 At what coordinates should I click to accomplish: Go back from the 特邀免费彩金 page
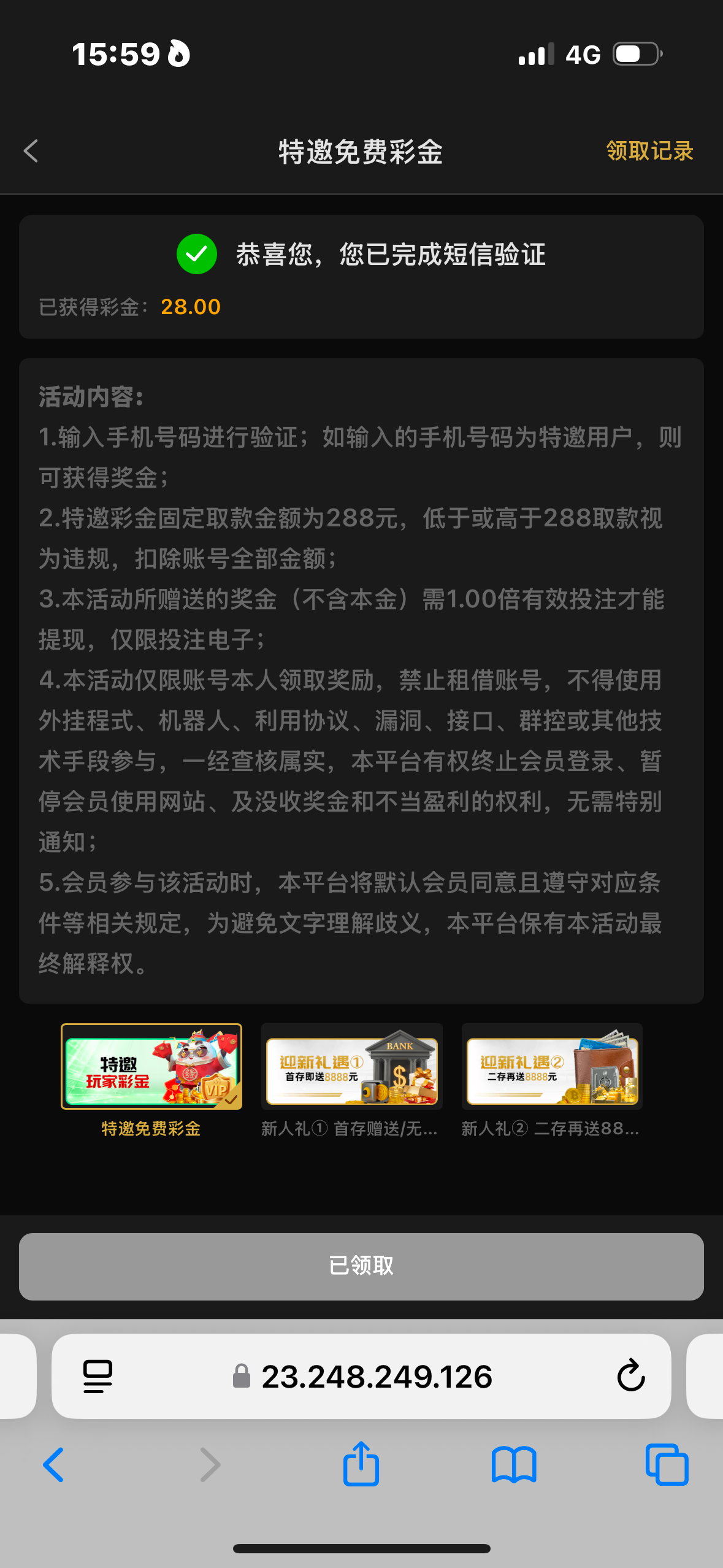(x=31, y=151)
